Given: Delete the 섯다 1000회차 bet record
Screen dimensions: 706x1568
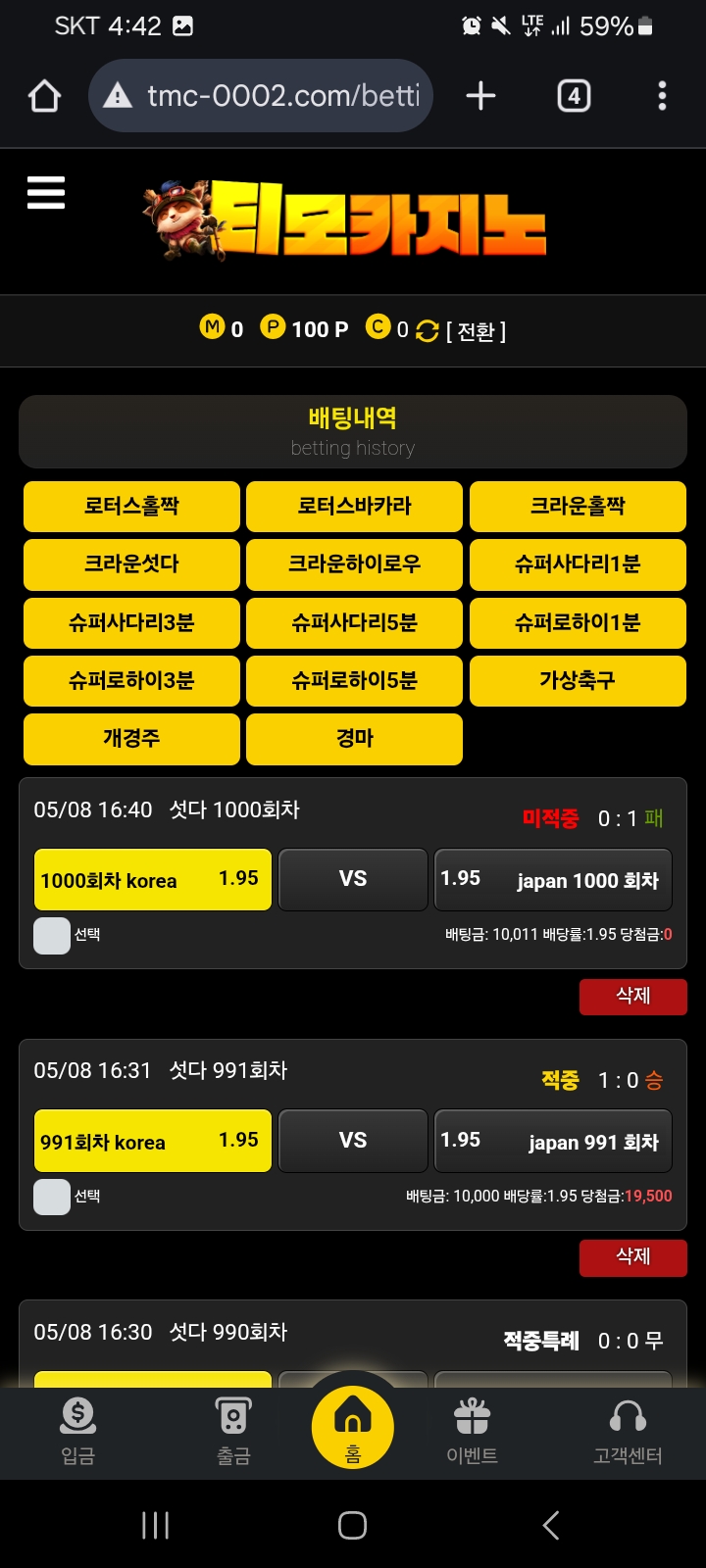Looking at the screenshot, I should point(632,996).
